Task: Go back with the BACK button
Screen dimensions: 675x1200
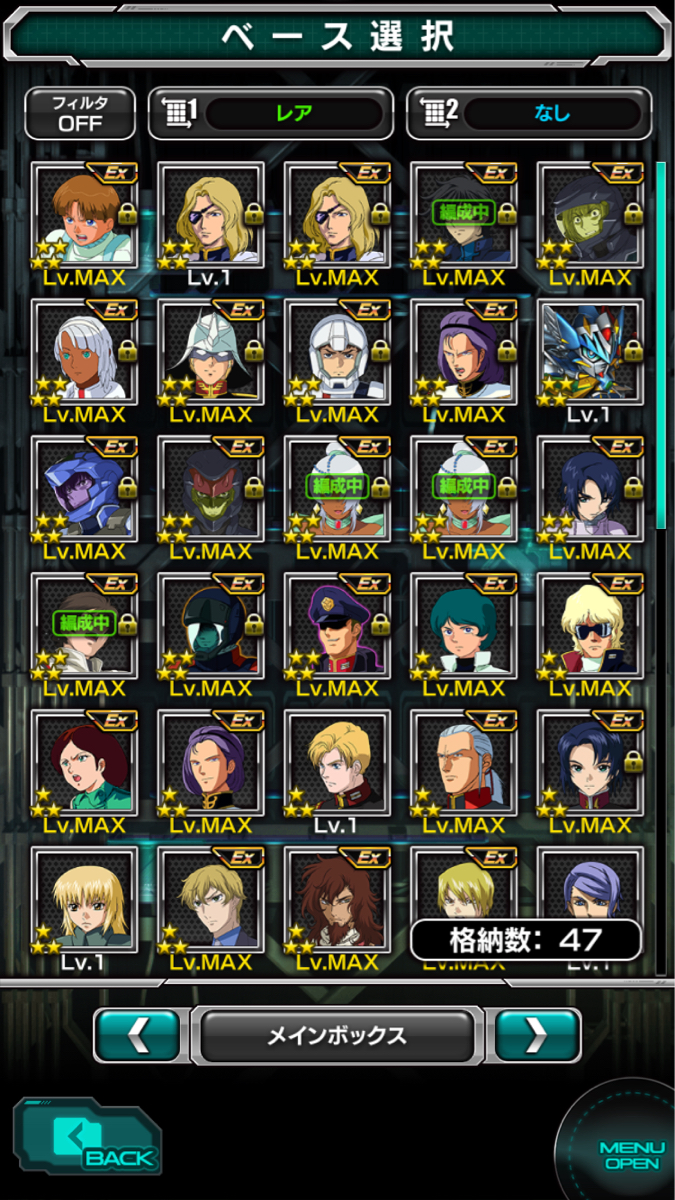Action: pos(88,1140)
